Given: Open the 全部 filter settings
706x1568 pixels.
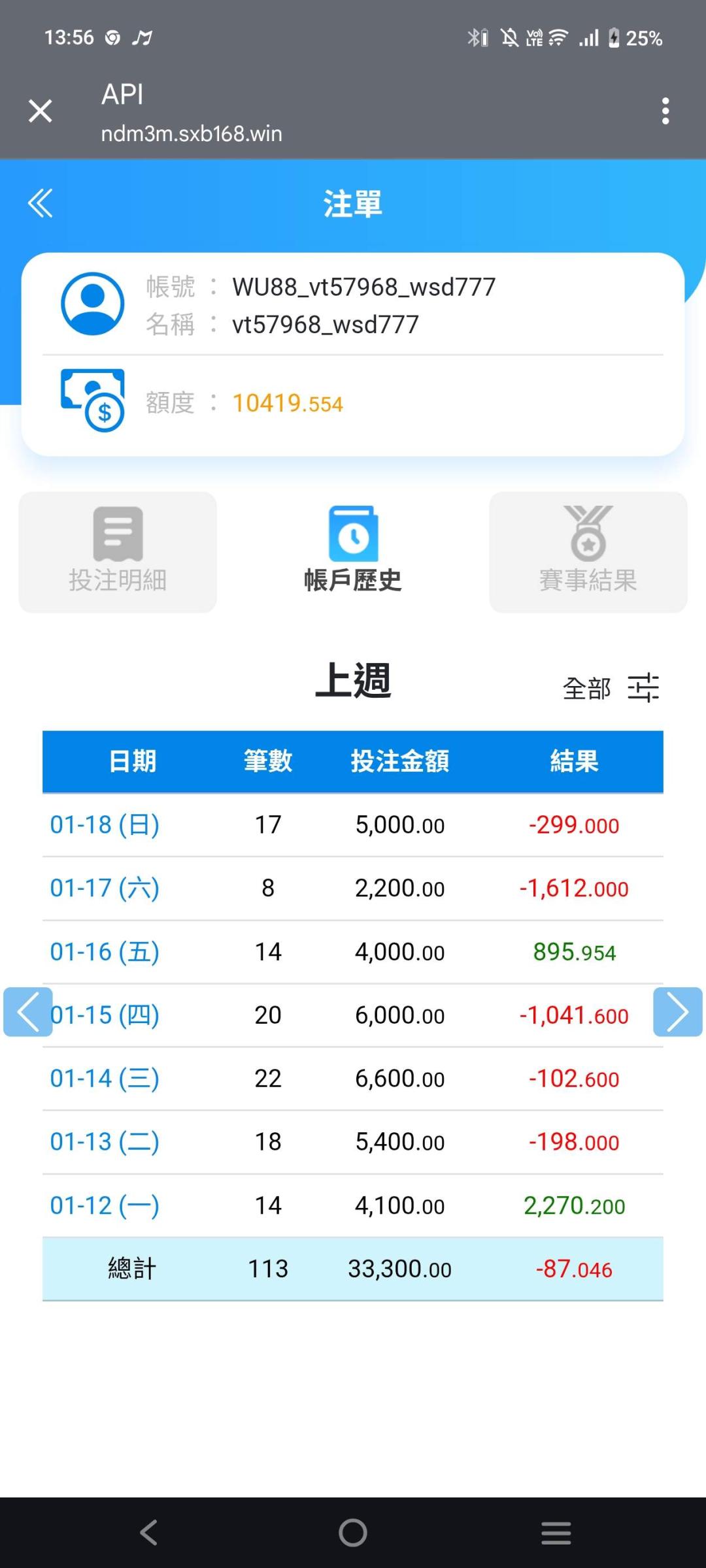Looking at the screenshot, I should tap(611, 688).
